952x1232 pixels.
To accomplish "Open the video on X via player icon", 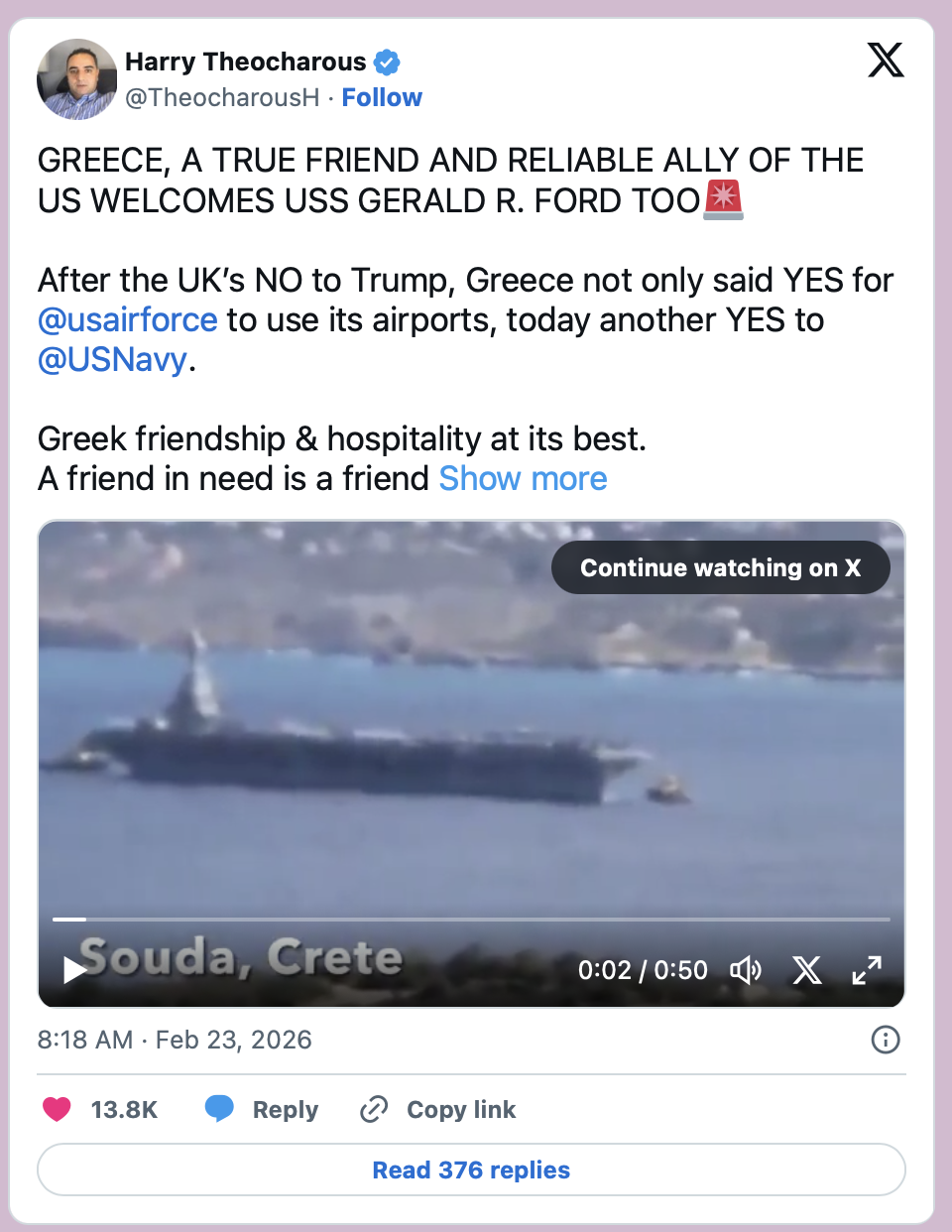I will [x=807, y=969].
